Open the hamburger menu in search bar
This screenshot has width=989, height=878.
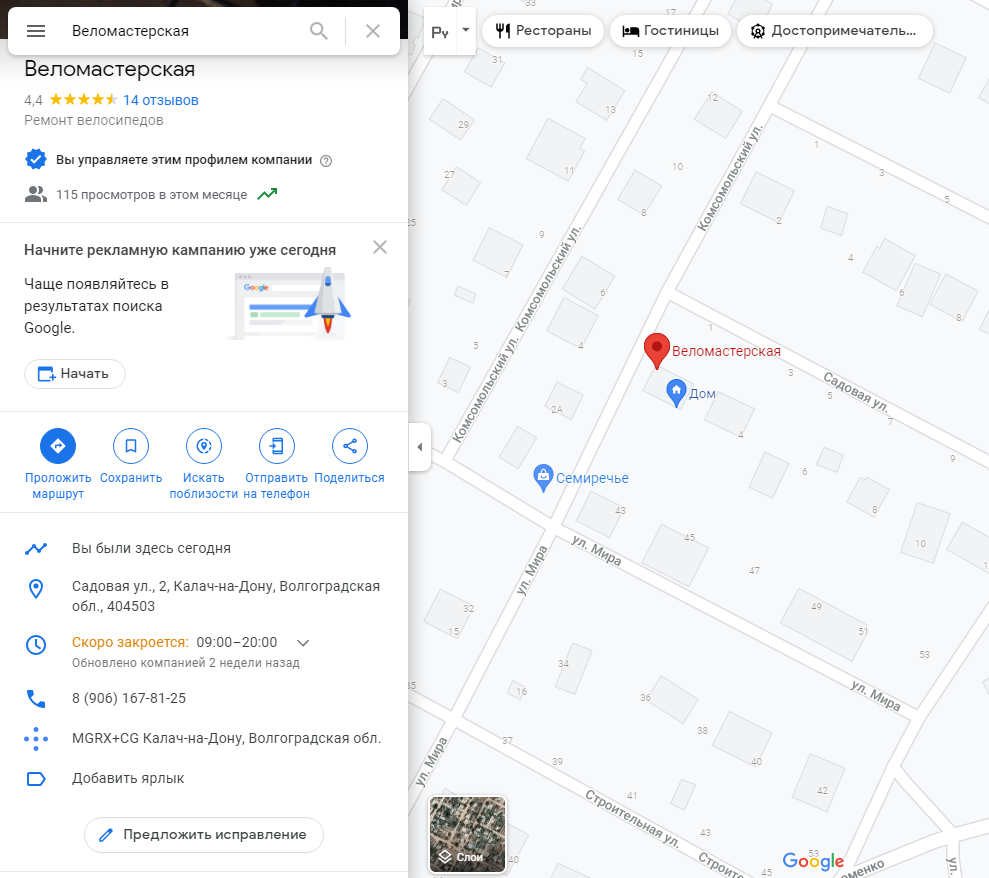coord(36,31)
